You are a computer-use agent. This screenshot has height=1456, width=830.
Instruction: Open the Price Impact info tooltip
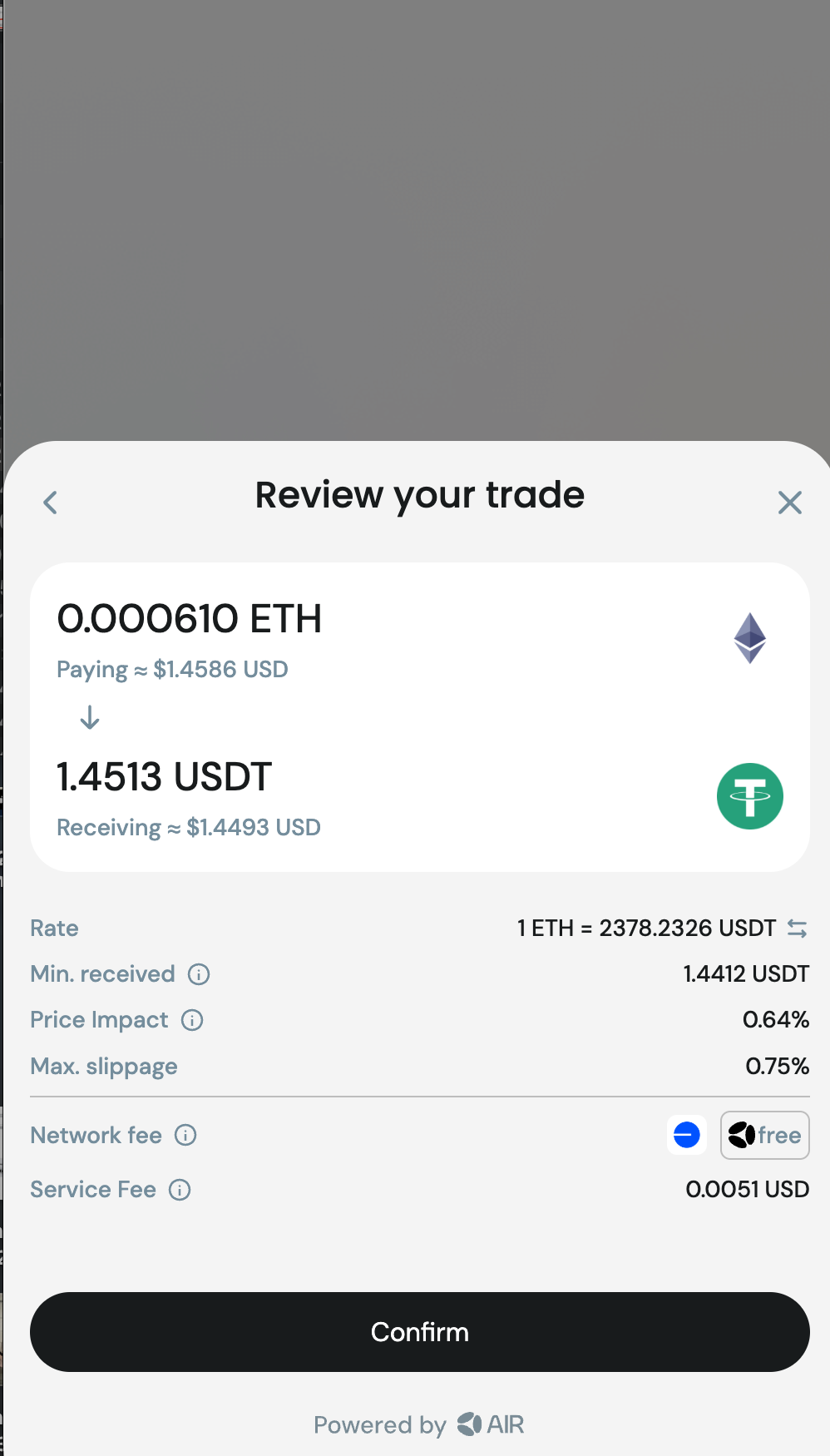[x=192, y=1019]
